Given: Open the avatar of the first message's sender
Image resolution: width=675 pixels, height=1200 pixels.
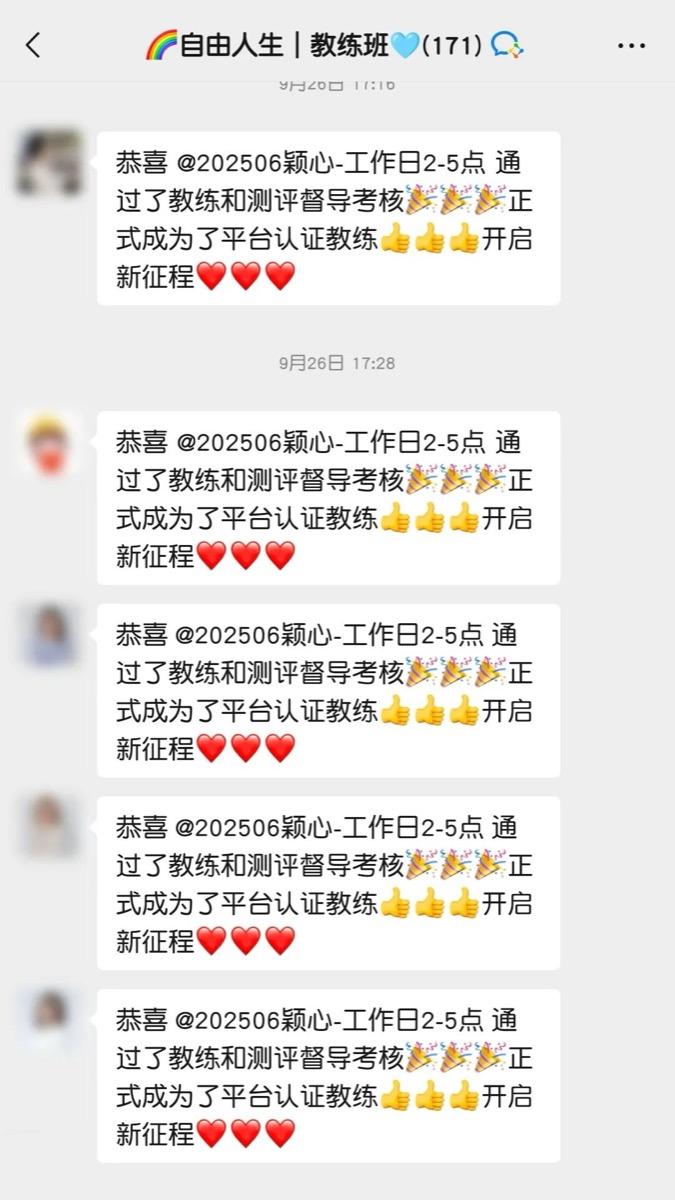Looking at the screenshot, I should click(49, 162).
